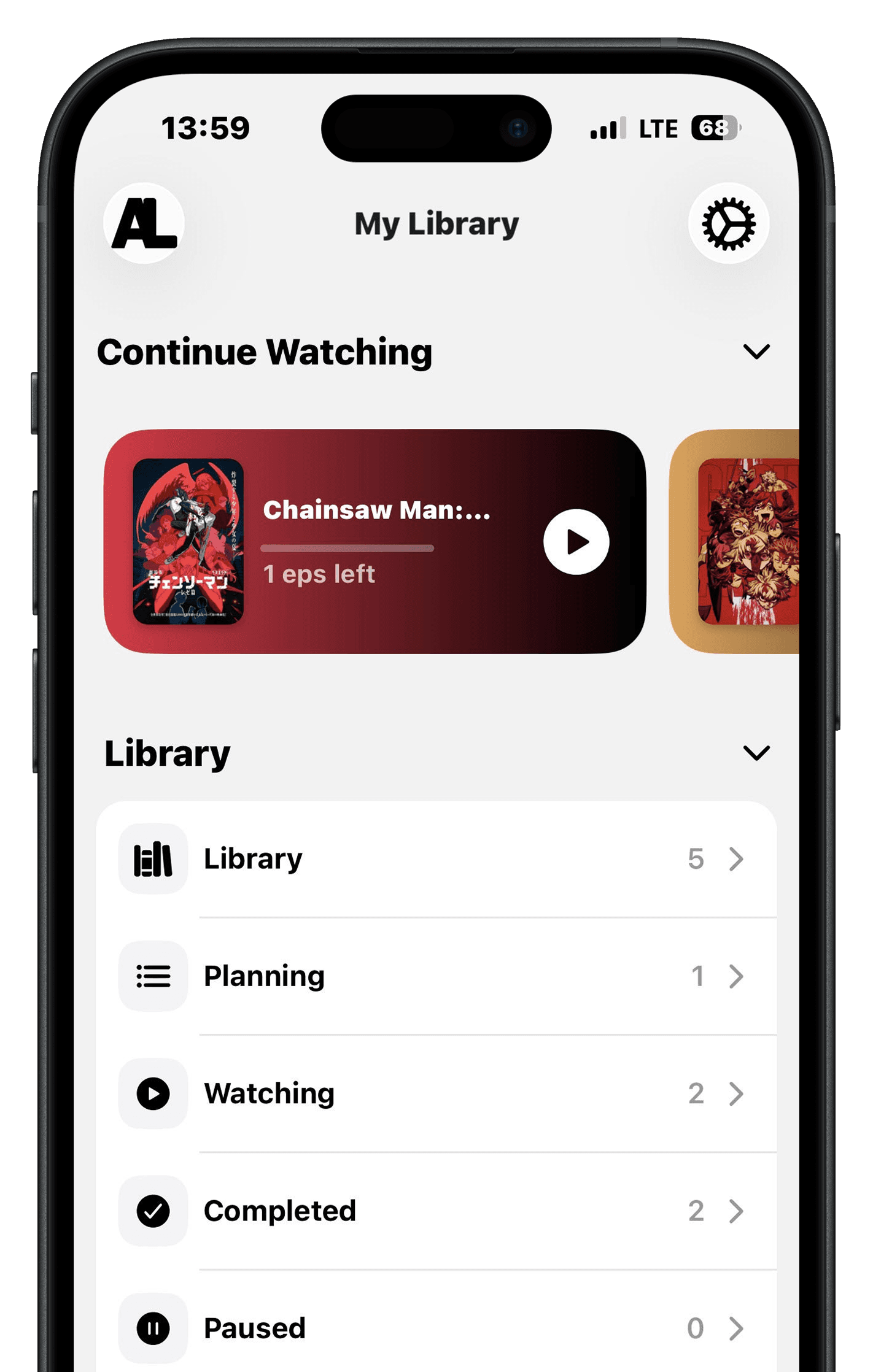Open the settings gear
The height and width of the screenshot is (1372, 873).
pyautogui.click(x=728, y=223)
